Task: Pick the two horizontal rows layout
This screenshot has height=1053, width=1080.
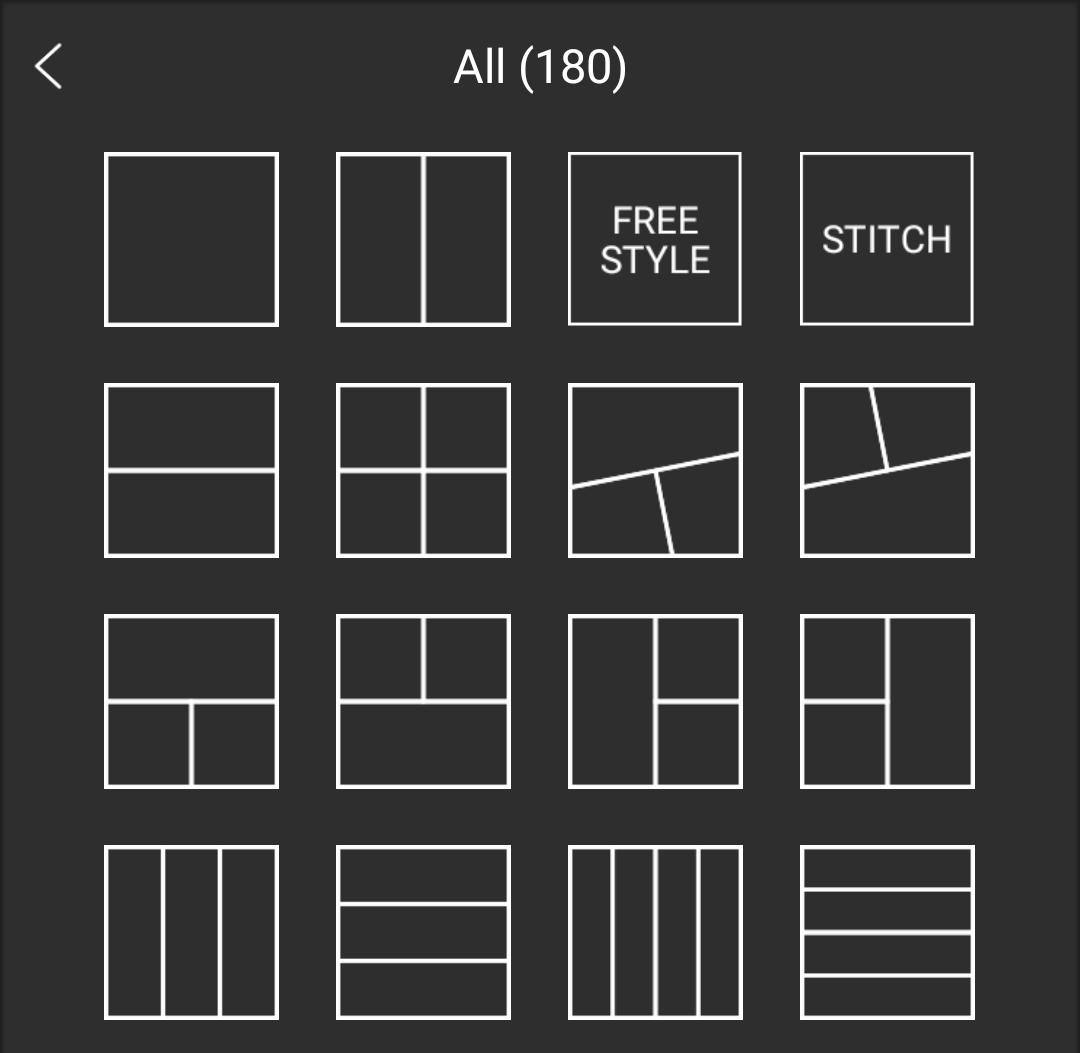Action: point(191,470)
